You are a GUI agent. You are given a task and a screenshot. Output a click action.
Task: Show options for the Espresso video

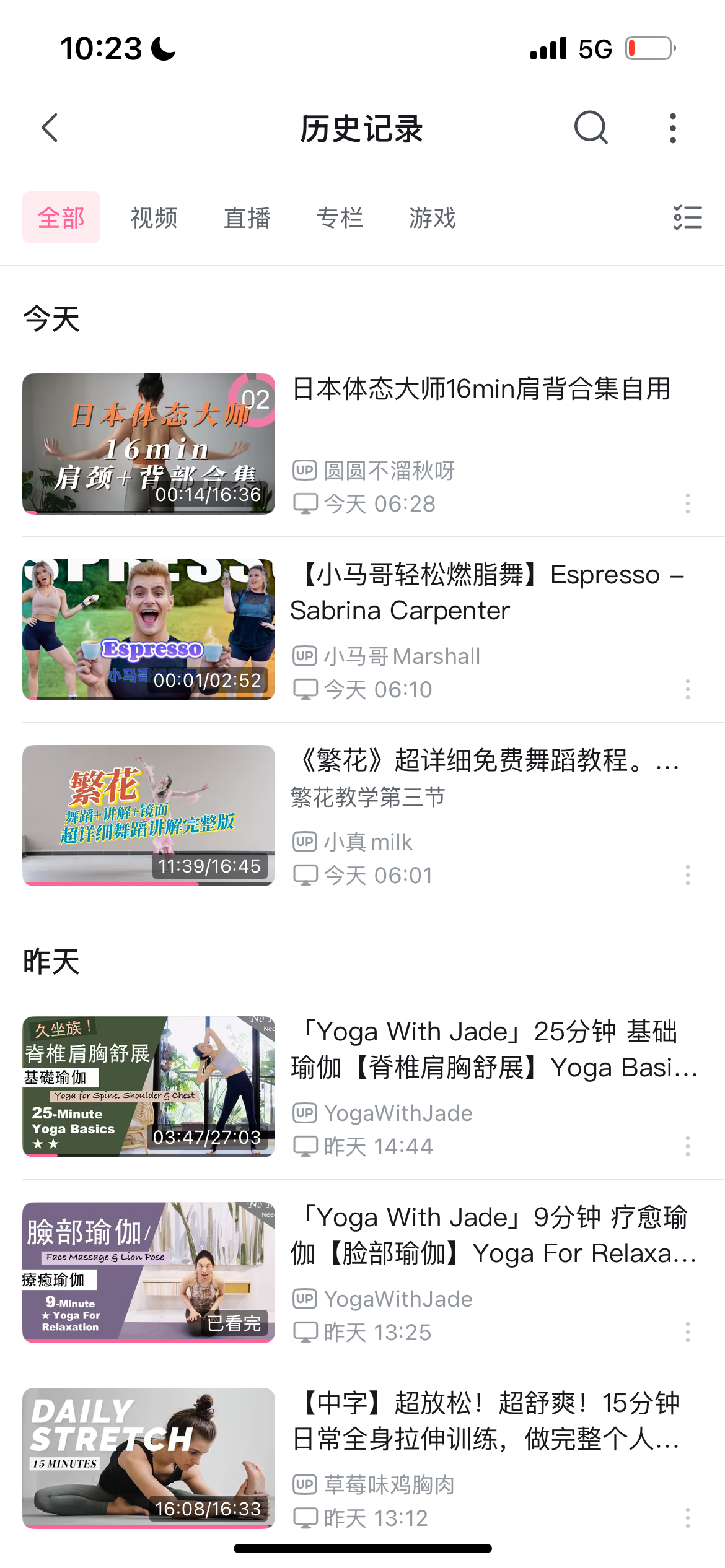coord(687,689)
